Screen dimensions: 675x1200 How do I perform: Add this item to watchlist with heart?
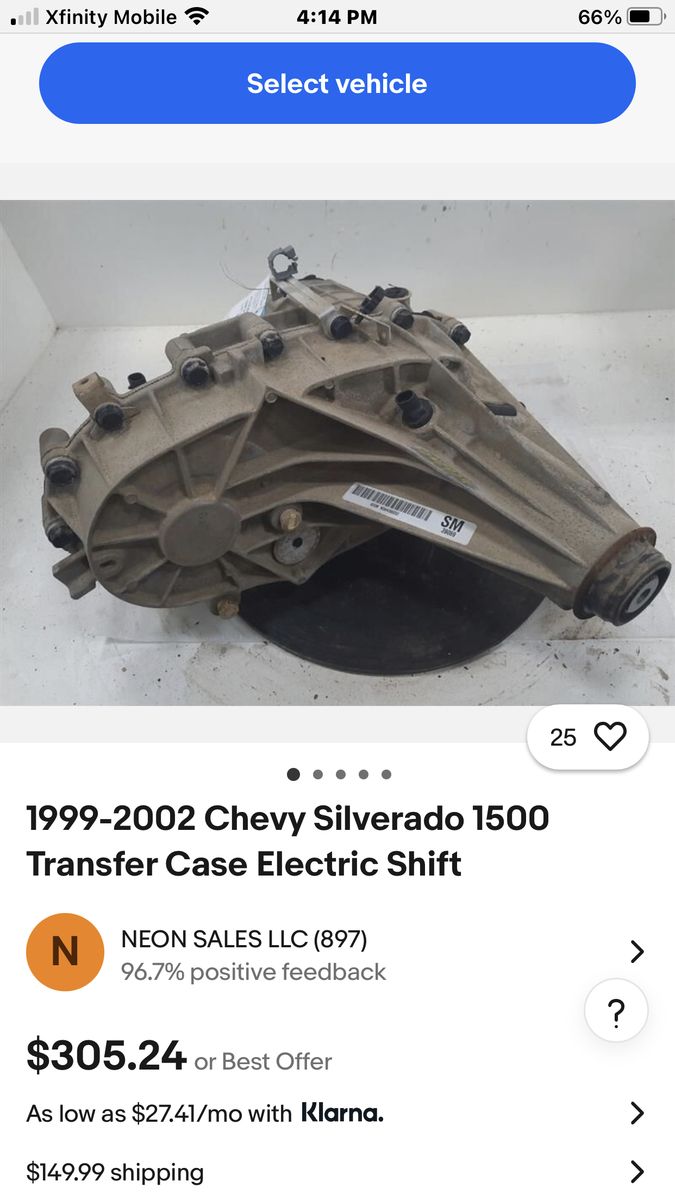pos(609,737)
